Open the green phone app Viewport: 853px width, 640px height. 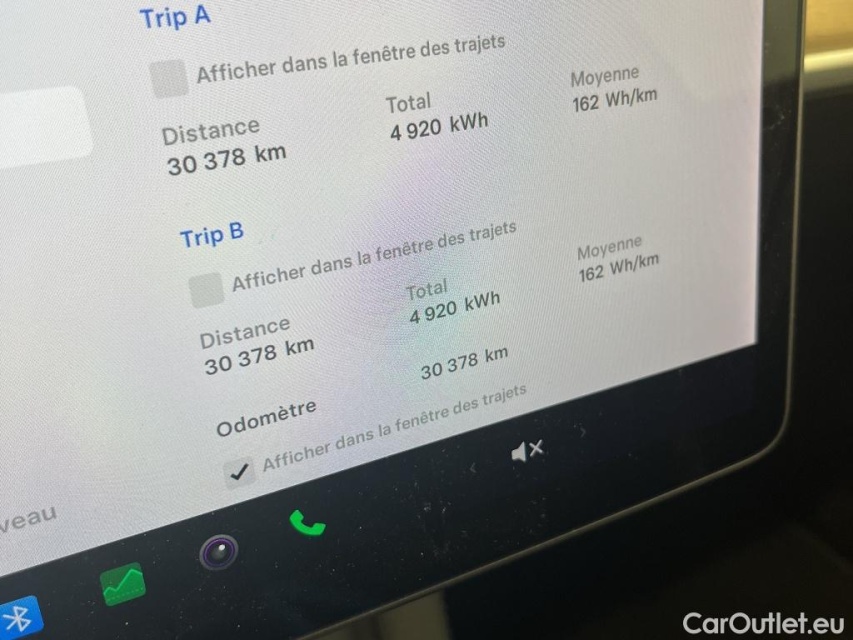[307, 523]
